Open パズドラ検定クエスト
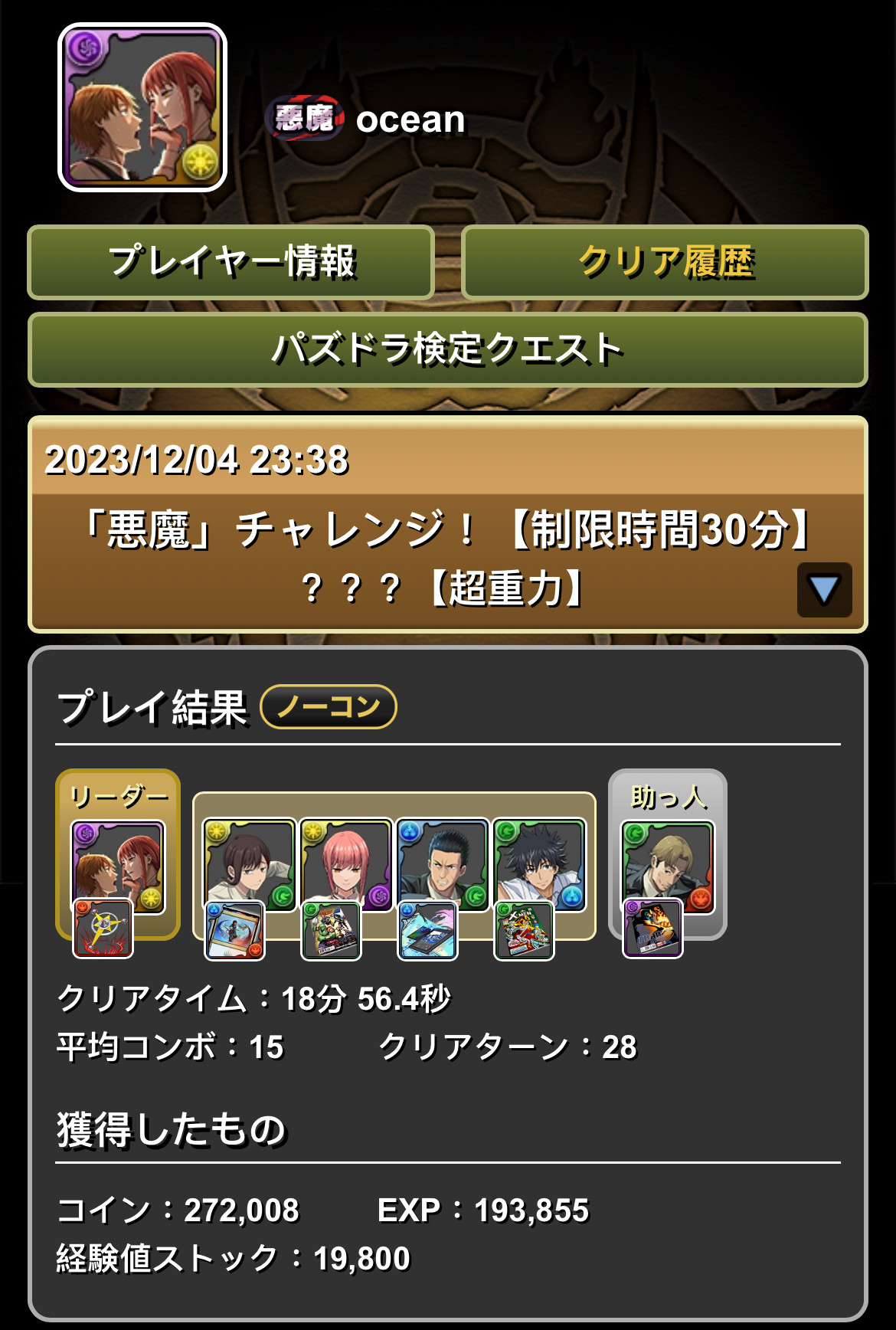This screenshot has width=896, height=1330. (x=448, y=349)
